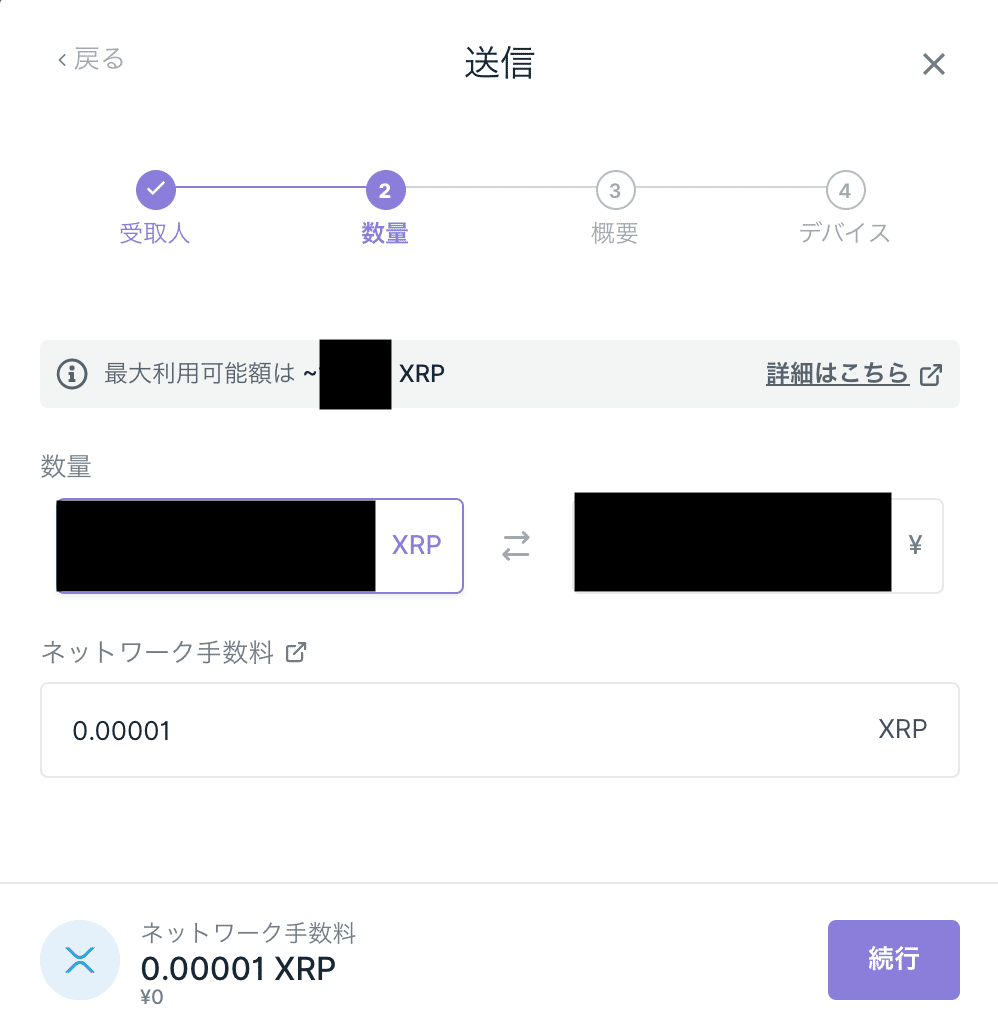The width and height of the screenshot is (998, 1030).
Task: Open the external-link icon beside ネットワーク手数料
Action: [295, 653]
